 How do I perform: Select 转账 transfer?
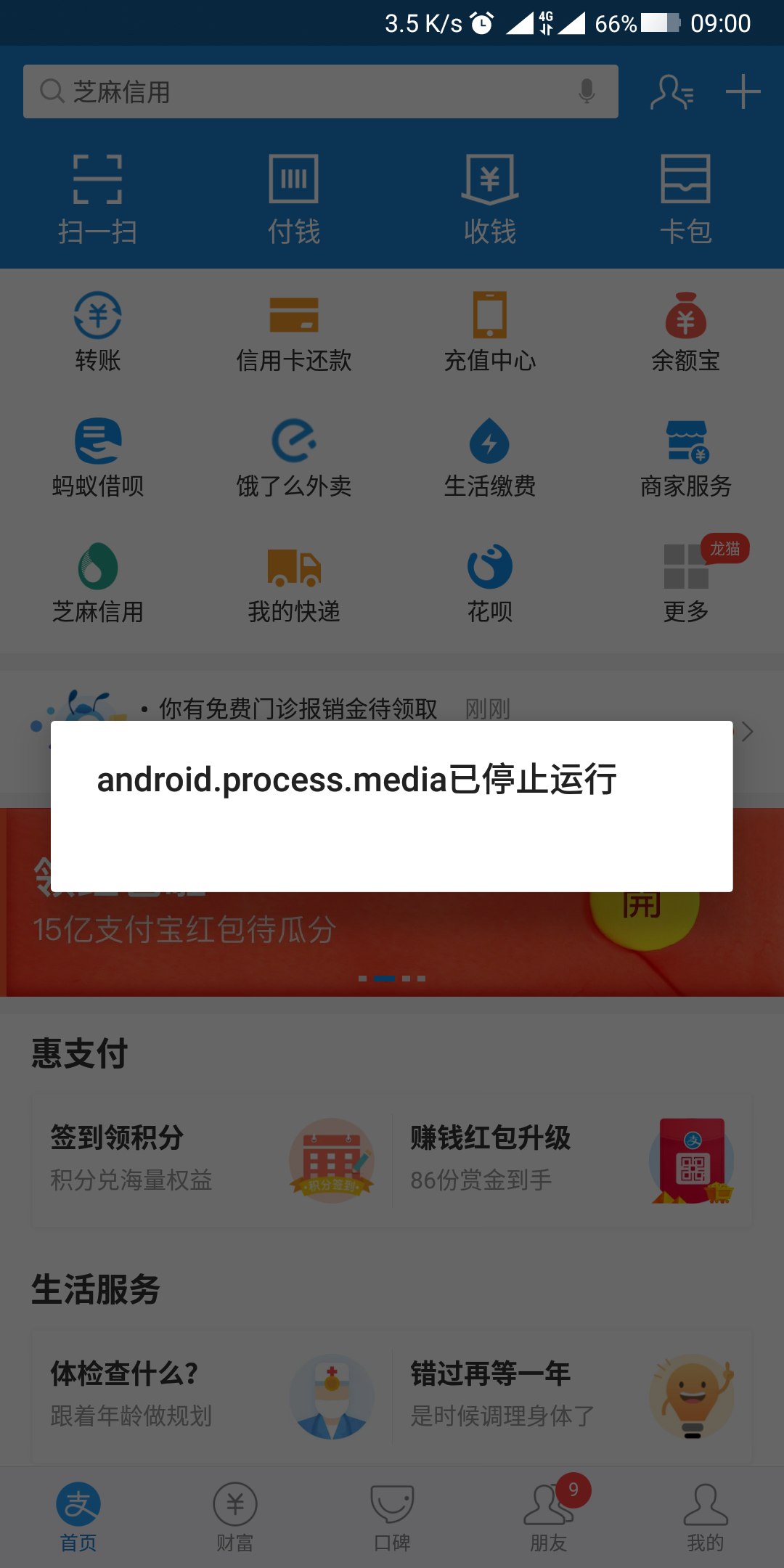click(98, 332)
